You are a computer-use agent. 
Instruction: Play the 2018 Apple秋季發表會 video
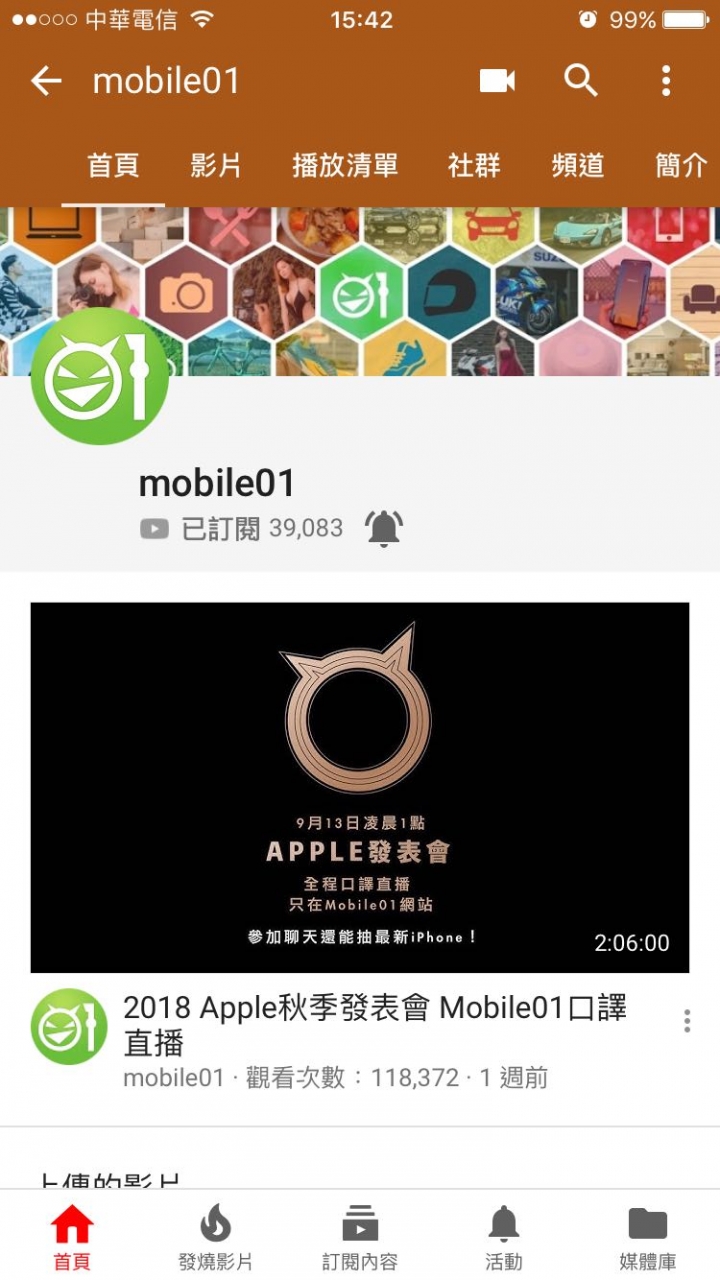[x=360, y=787]
